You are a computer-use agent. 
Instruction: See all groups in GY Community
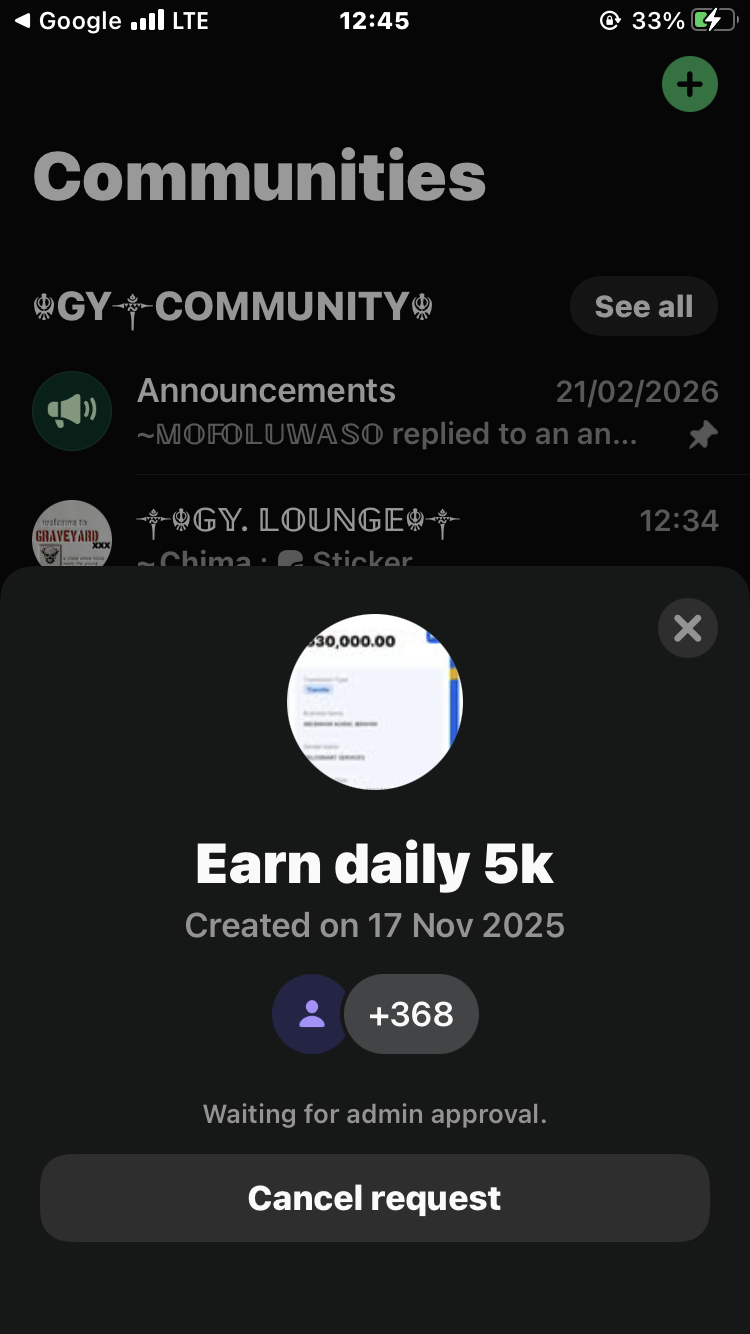pos(643,307)
